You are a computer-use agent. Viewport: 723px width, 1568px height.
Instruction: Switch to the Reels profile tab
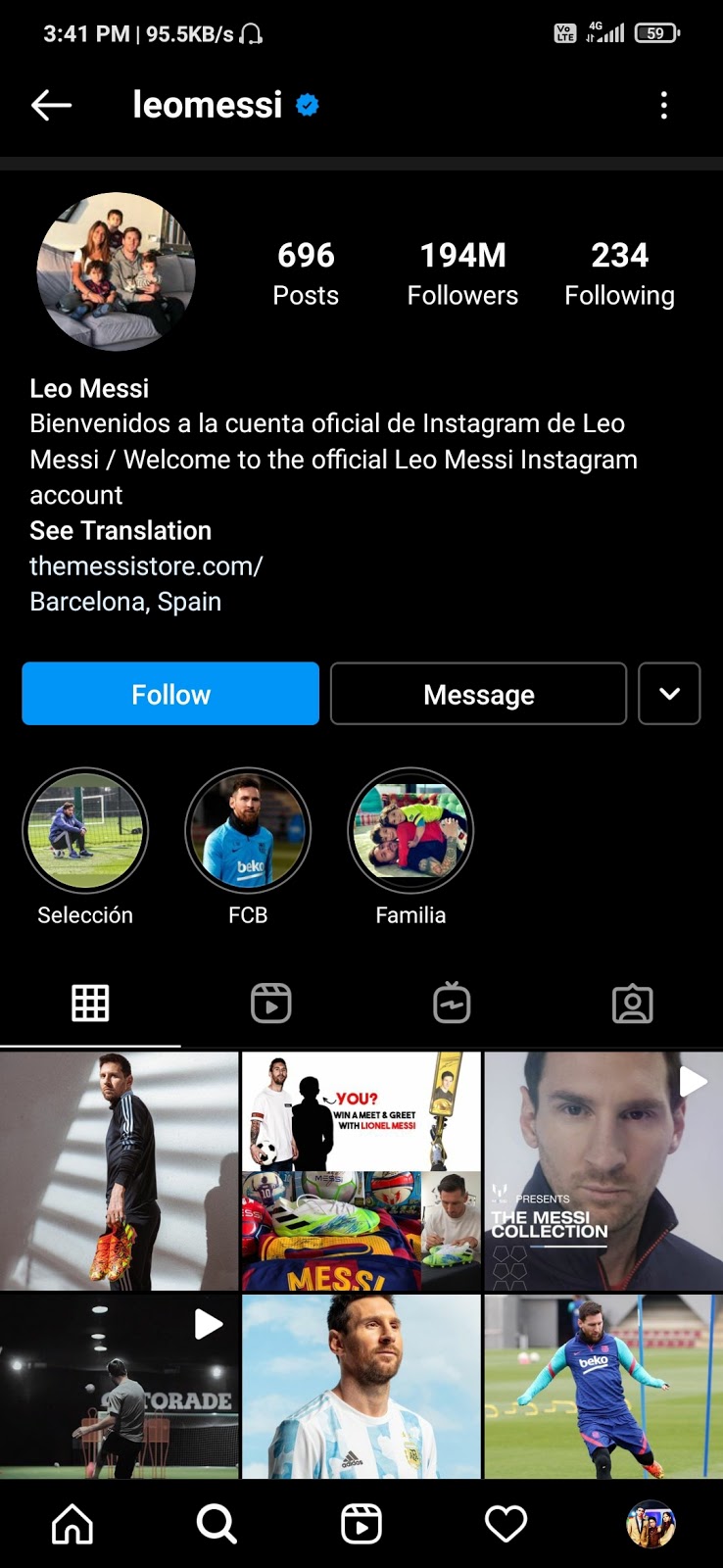pos(271,1003)
